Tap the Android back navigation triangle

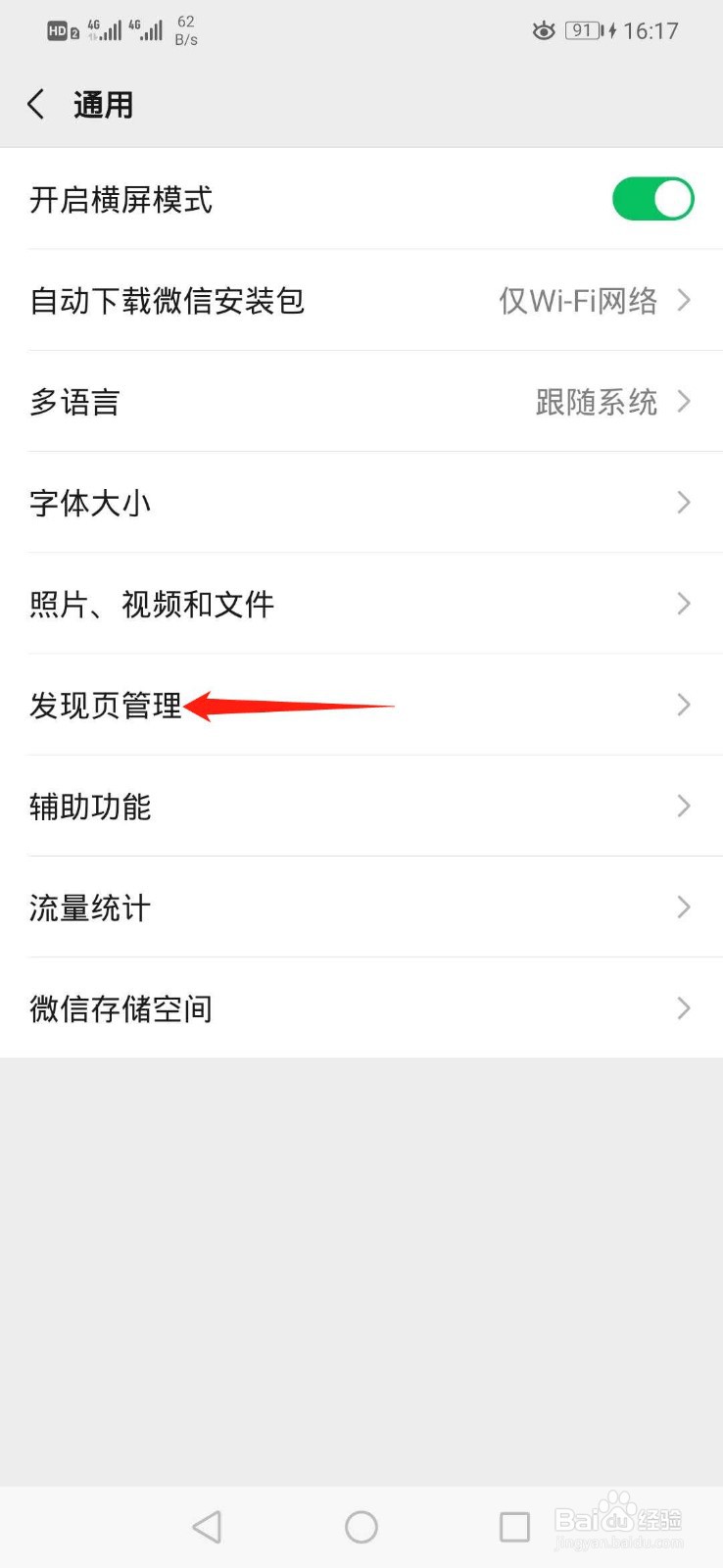tap(207, 1526)
